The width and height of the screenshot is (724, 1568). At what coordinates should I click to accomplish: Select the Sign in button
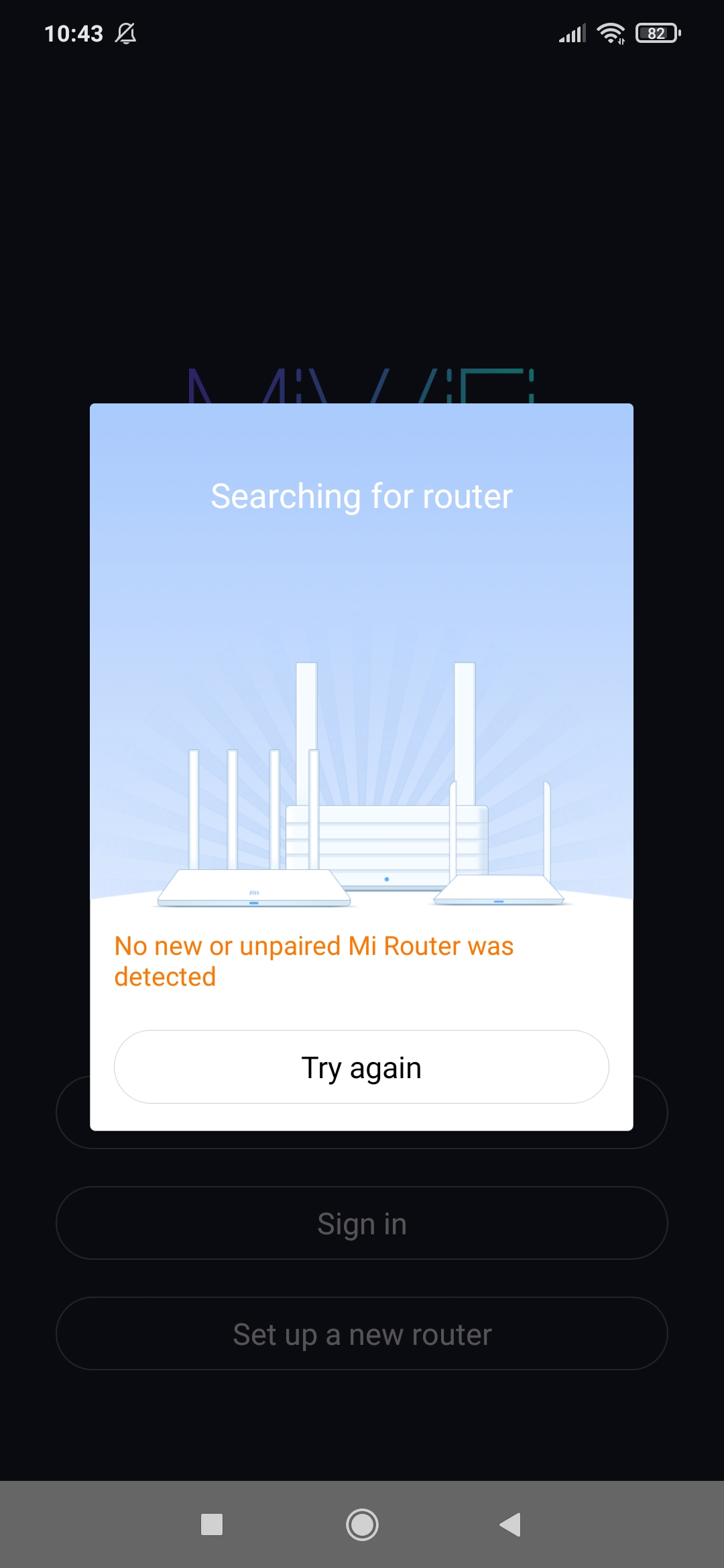click(361, 1224)
